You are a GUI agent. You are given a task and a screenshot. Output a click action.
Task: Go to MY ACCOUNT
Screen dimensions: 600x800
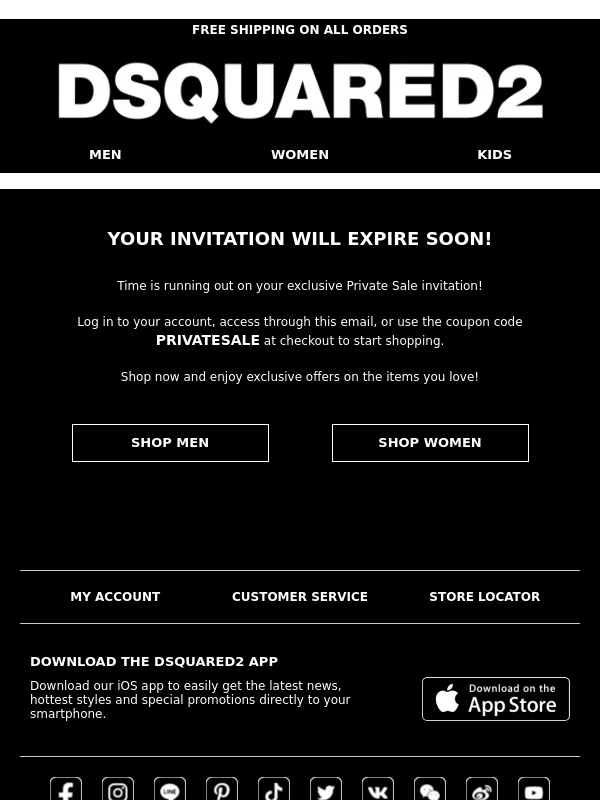[x=115, y=597]
